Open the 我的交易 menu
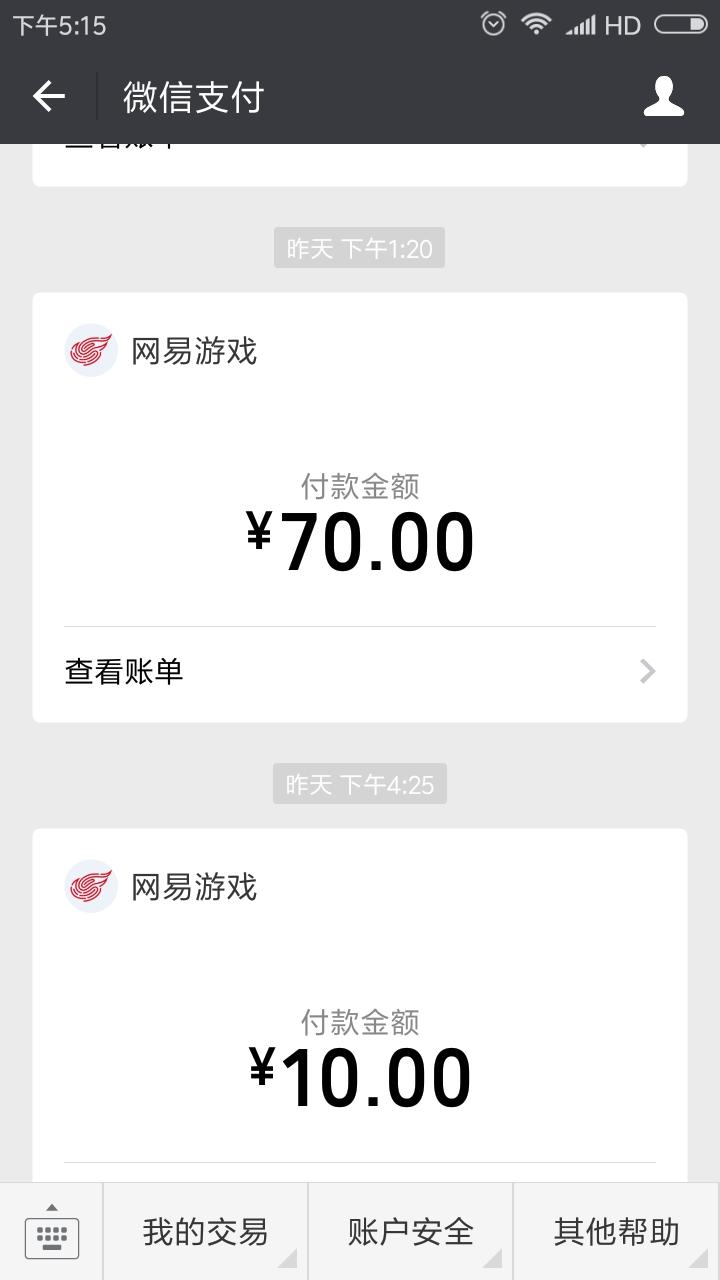 pyautogui.click(x=205, y=1232)
